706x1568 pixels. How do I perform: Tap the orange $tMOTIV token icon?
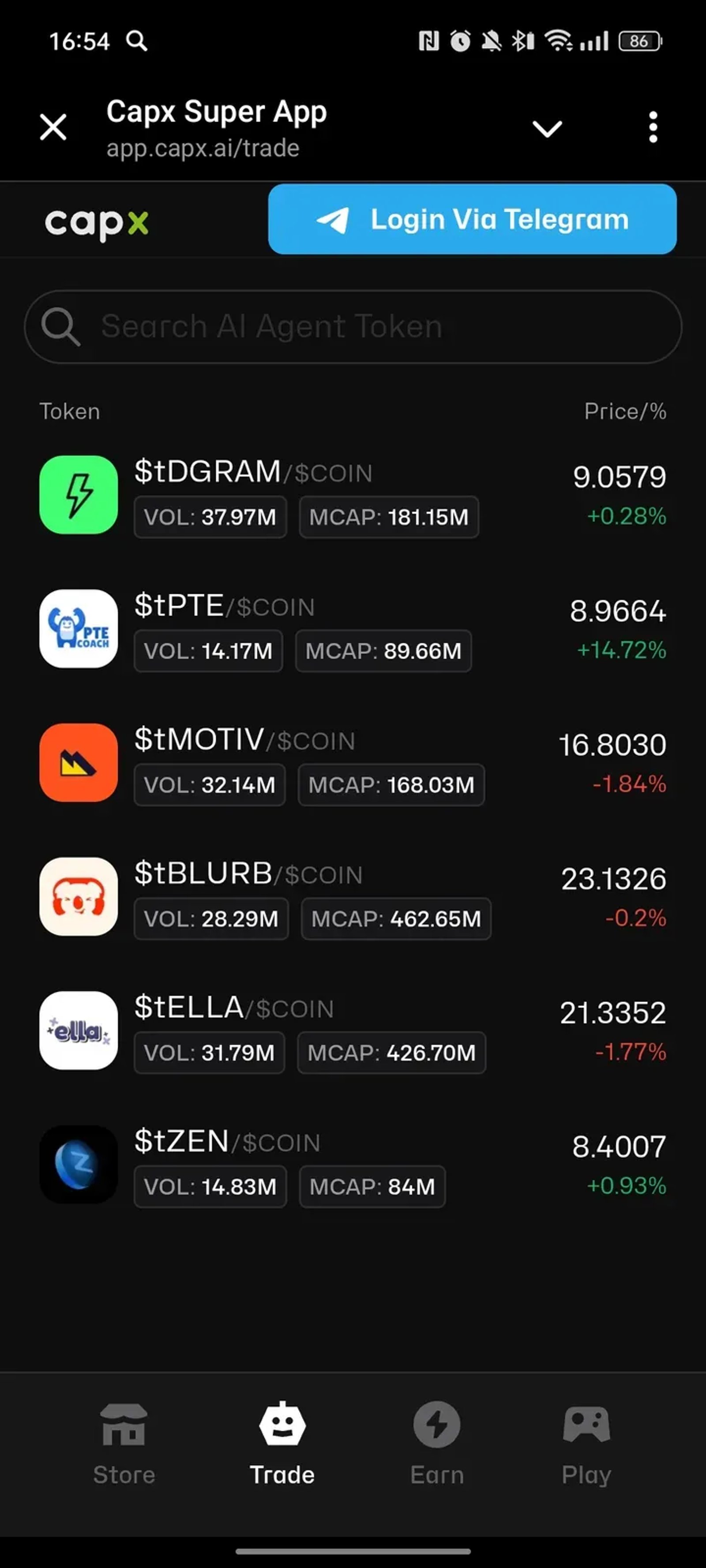click(78, 763)
